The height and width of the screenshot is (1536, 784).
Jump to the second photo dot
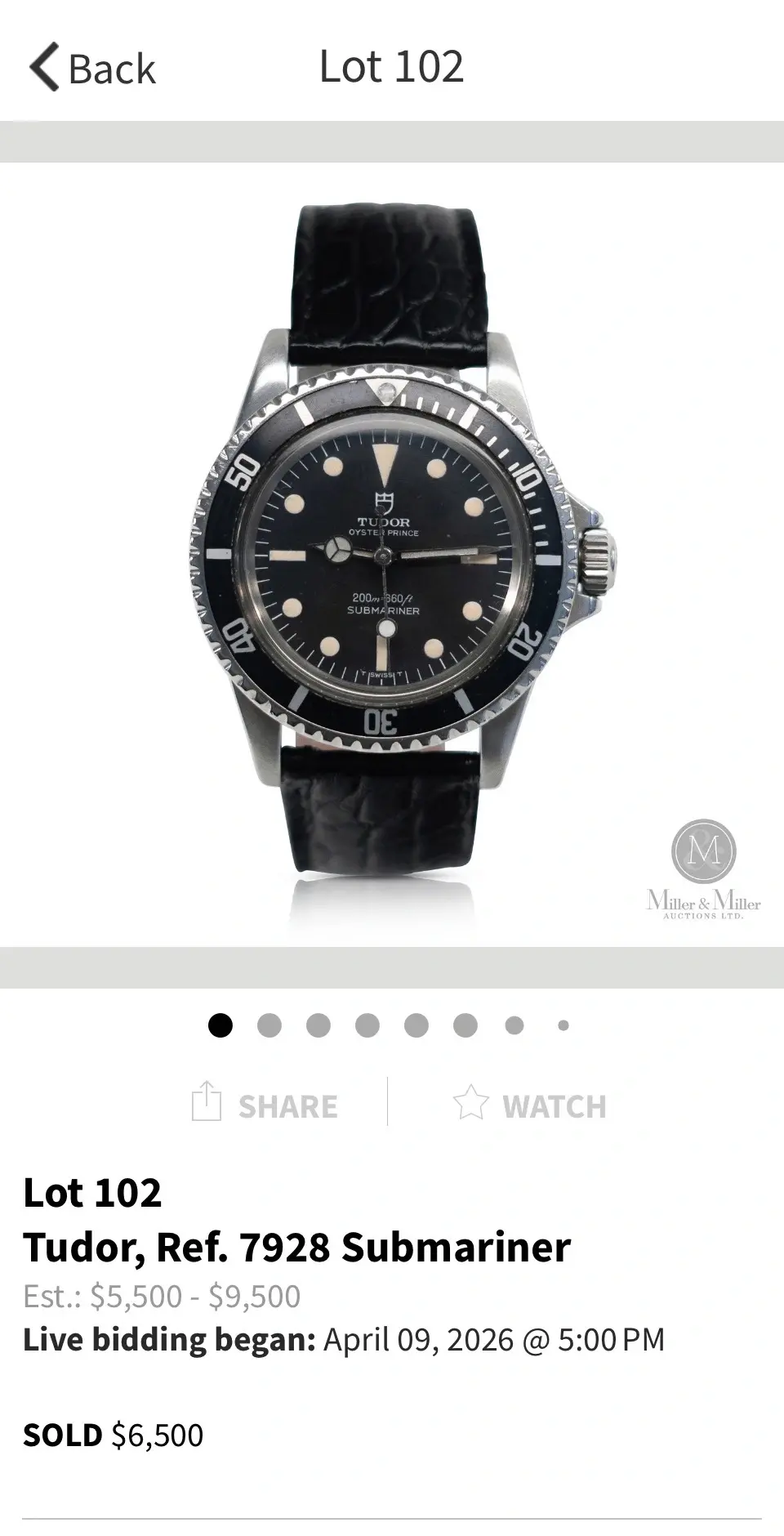(269, 1025)
